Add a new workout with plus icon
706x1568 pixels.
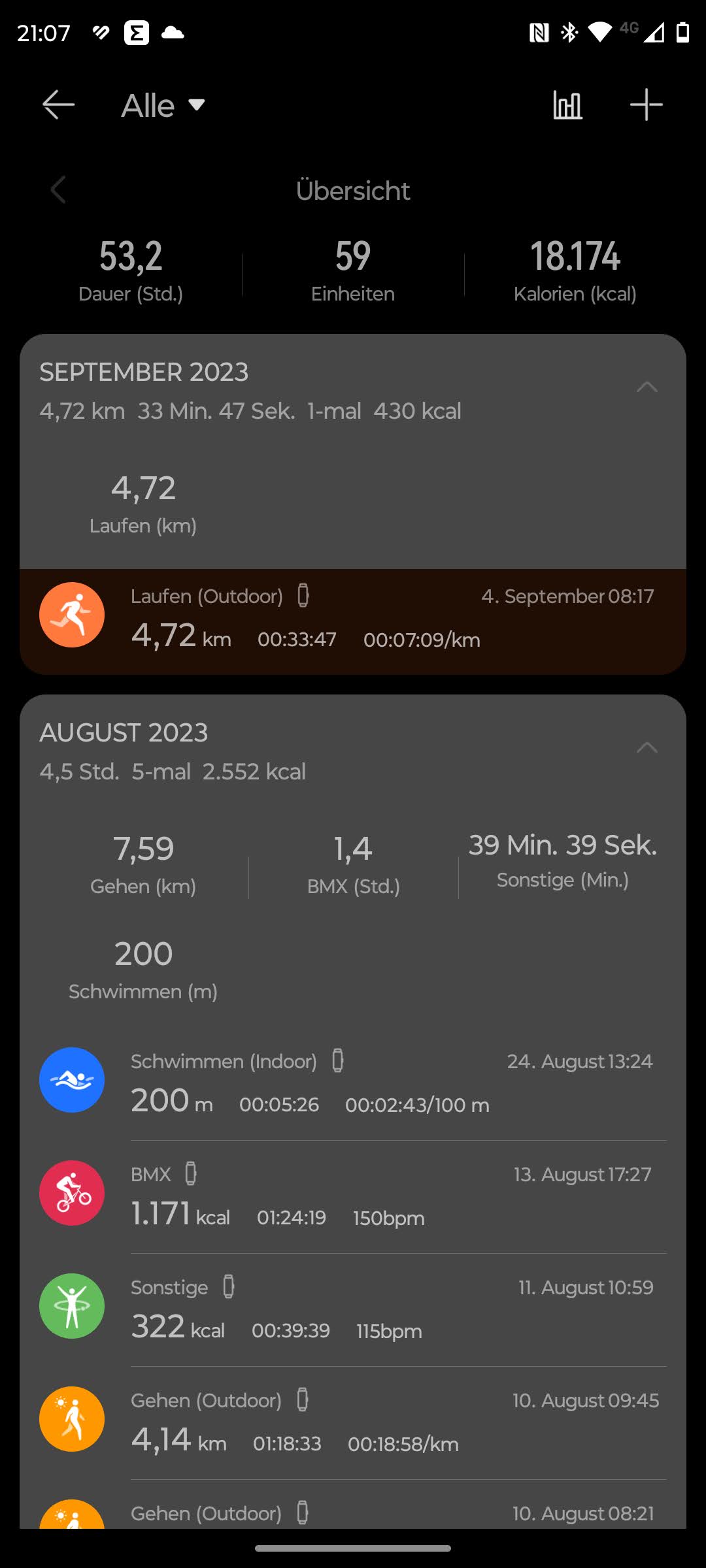point(646,105)
